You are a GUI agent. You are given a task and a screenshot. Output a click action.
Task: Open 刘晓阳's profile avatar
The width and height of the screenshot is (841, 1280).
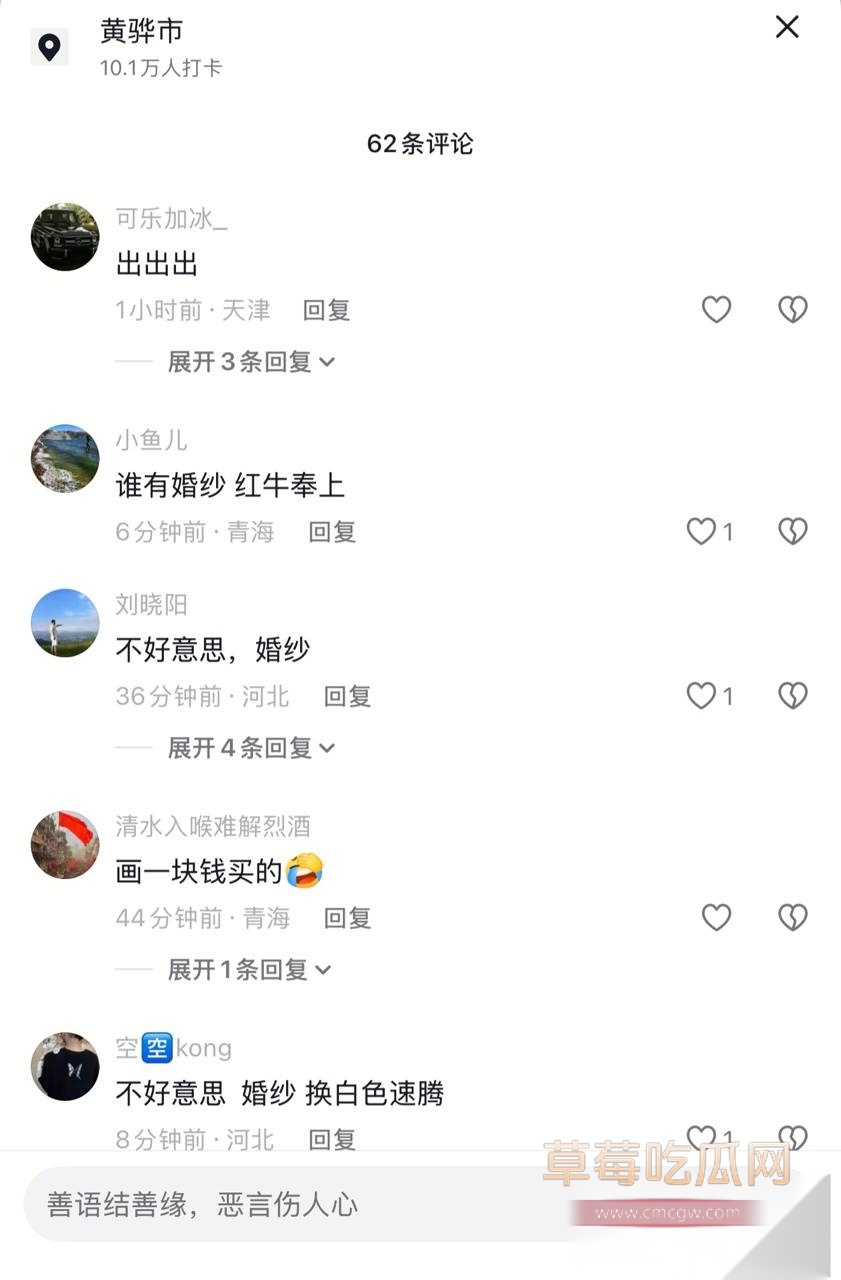point(65,623)
